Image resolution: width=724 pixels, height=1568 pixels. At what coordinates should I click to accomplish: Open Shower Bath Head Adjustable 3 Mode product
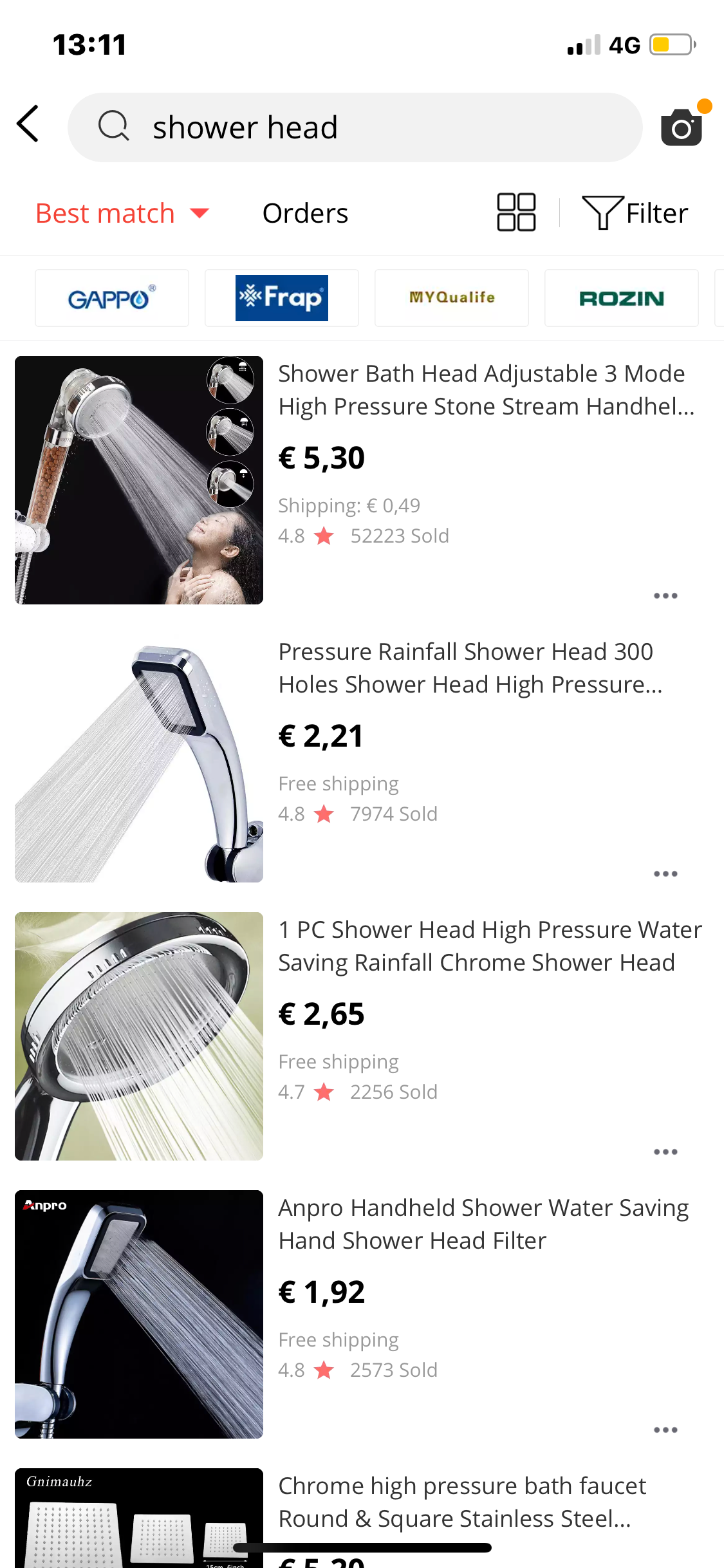(x=486, y=390)
